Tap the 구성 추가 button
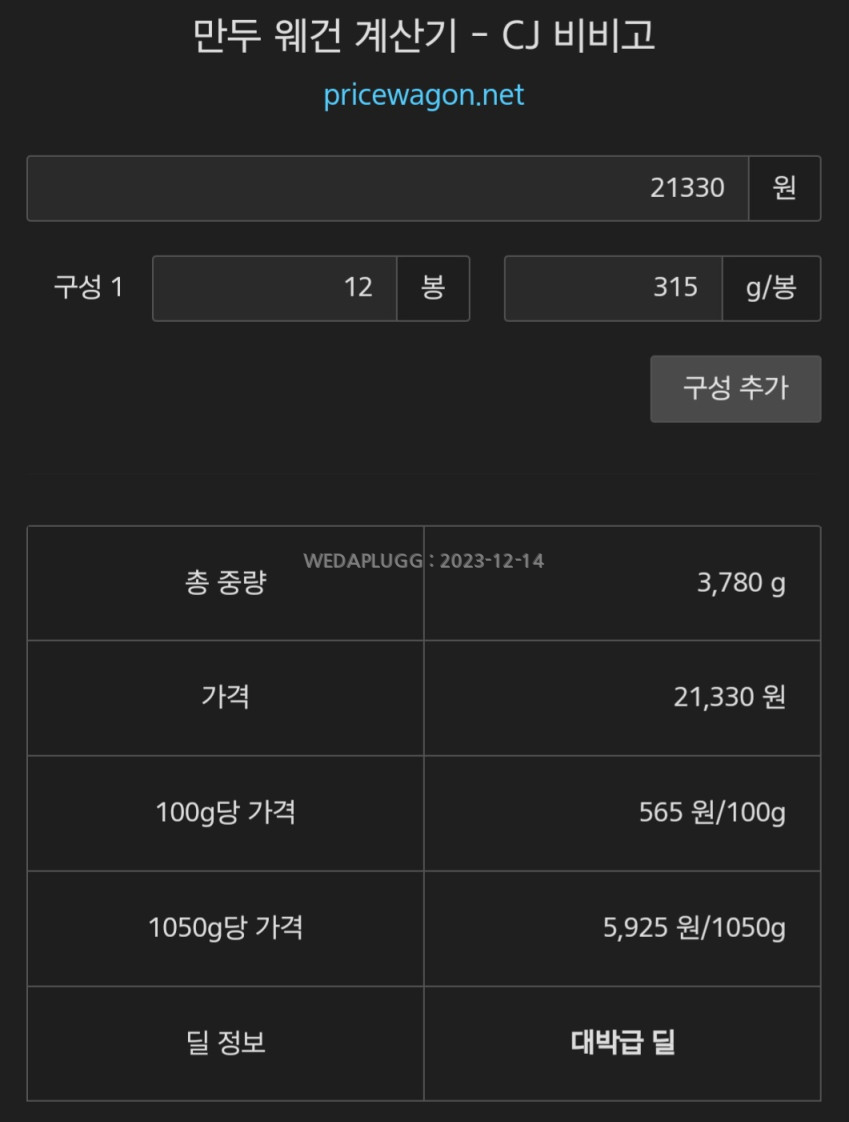 [x=735, y=388]
